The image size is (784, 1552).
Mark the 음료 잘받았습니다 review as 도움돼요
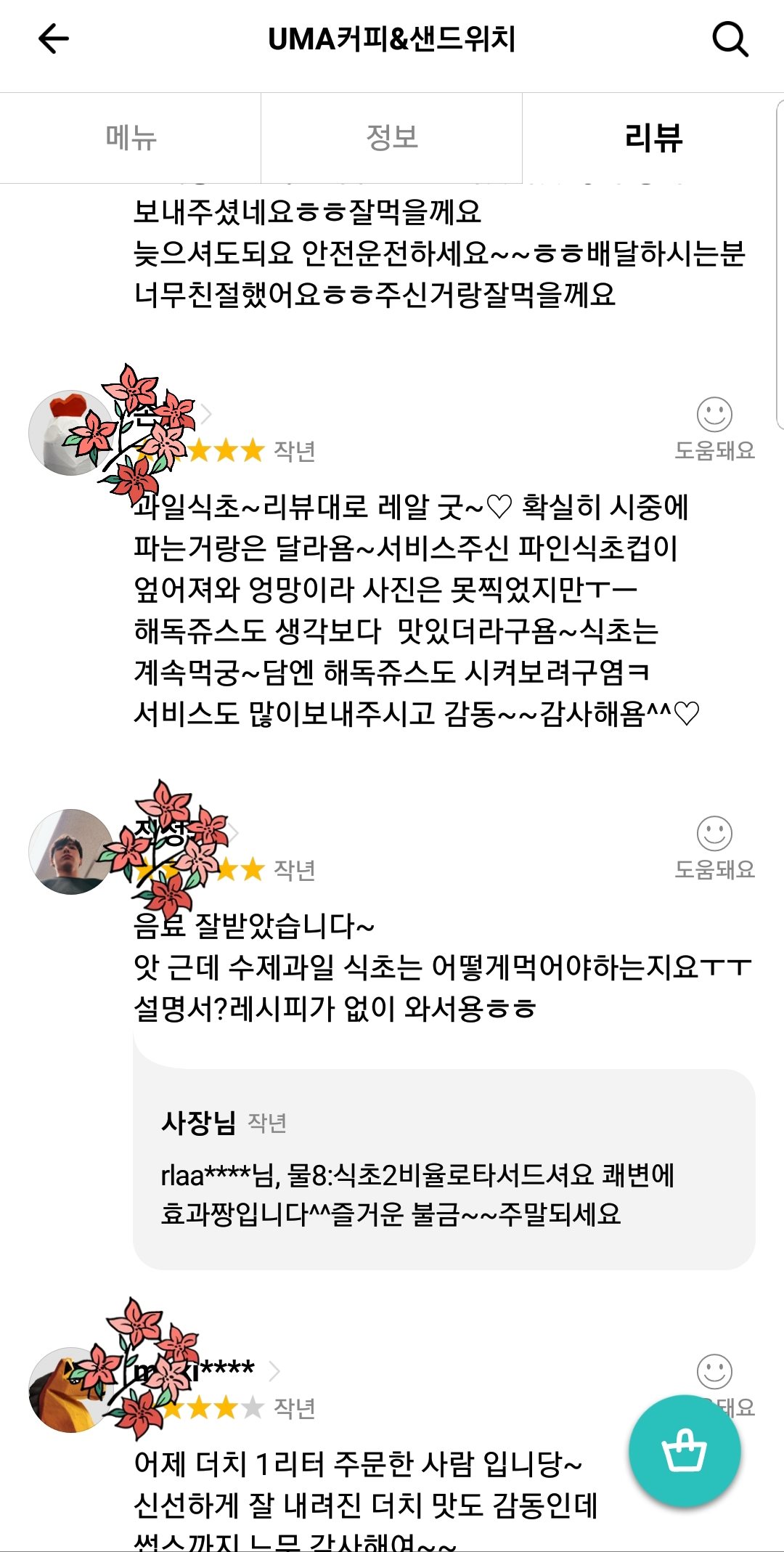pyautogui.click(x=714, y=847)
